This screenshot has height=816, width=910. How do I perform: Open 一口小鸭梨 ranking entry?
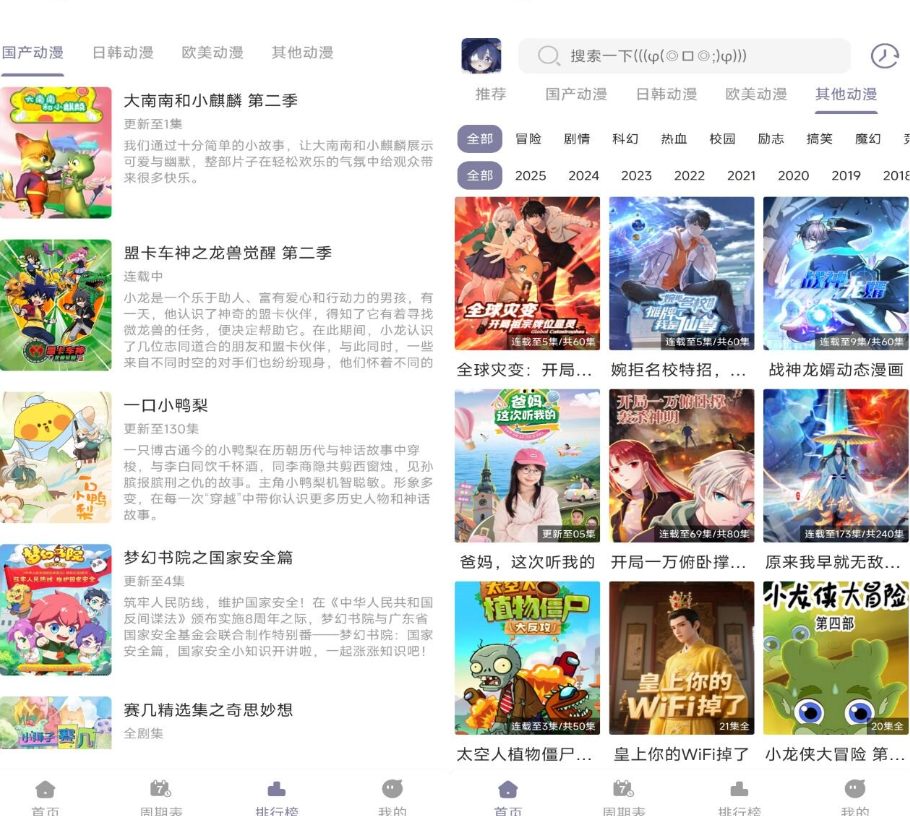click(x=166, y=406)
